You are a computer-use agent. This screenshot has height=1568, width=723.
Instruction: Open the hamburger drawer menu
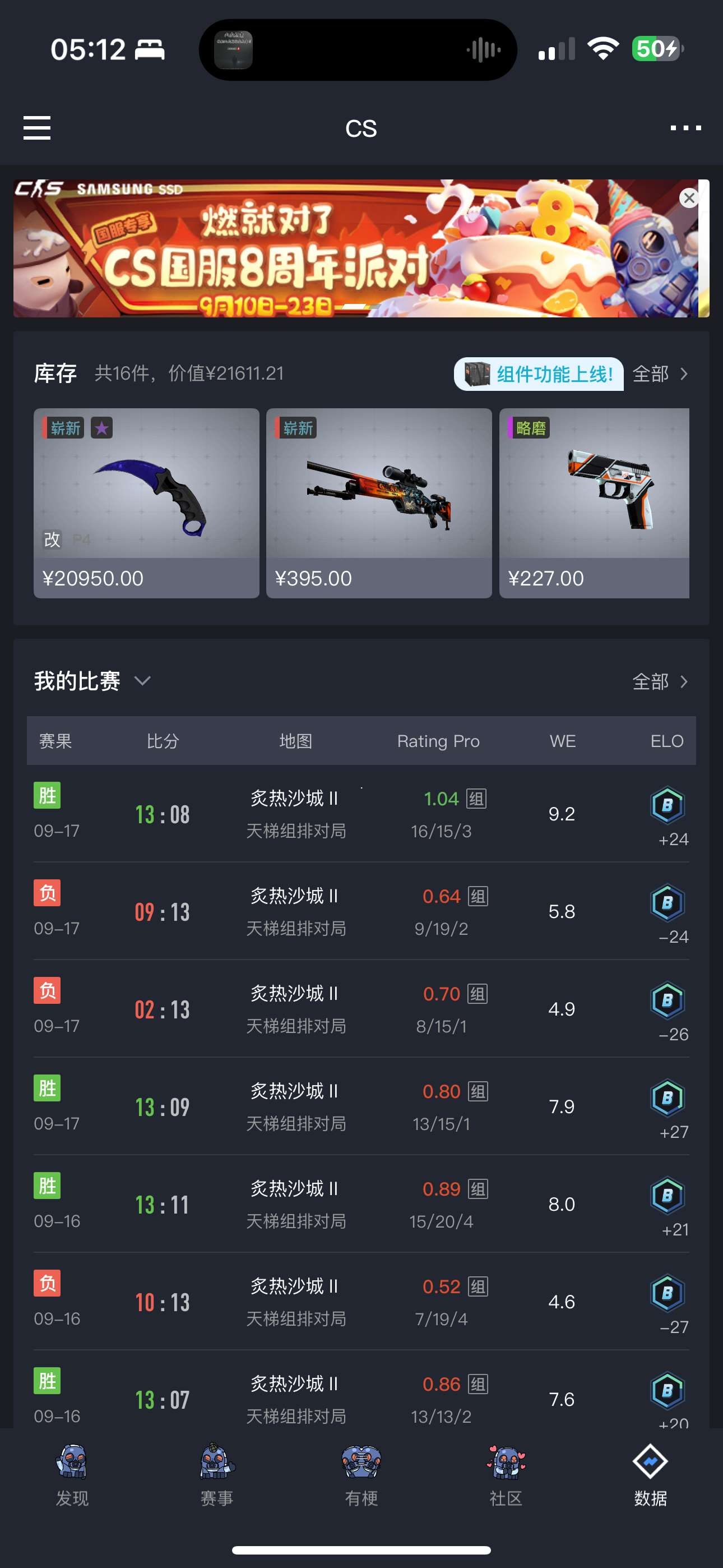click(x=36, y=128)
